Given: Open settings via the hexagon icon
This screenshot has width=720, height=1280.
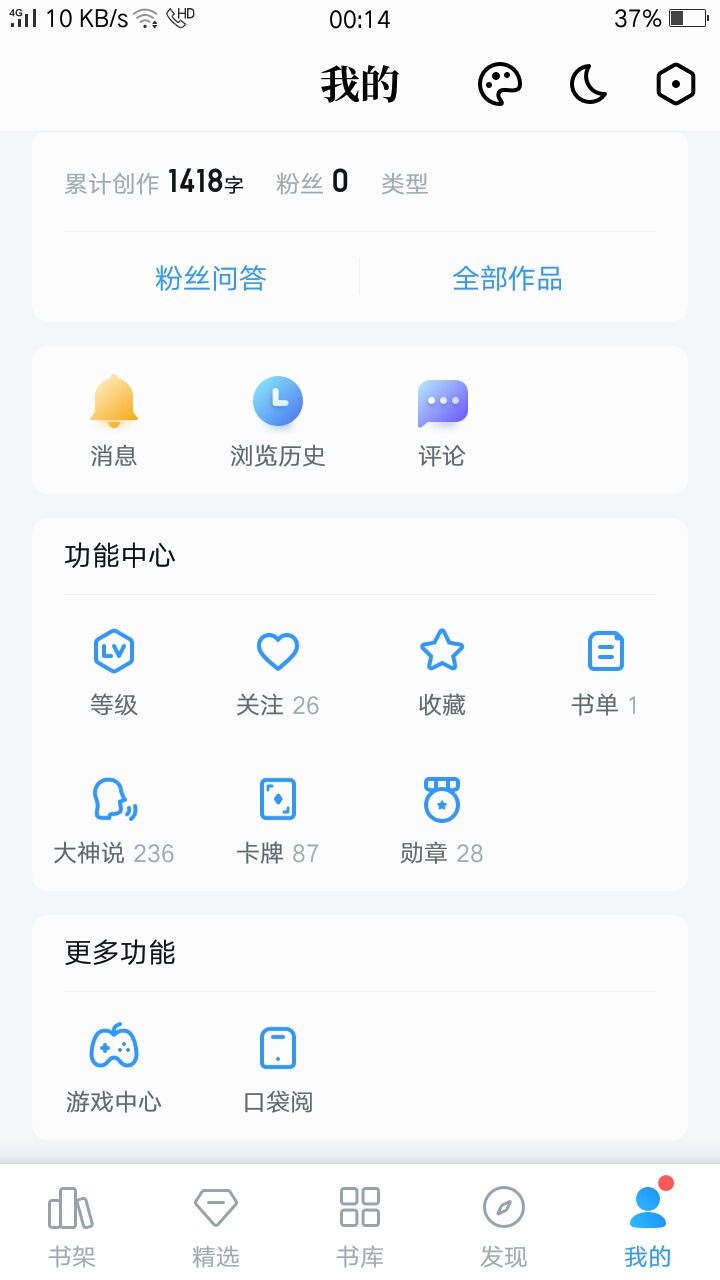Looking at the screenshot, I should 676,85.
